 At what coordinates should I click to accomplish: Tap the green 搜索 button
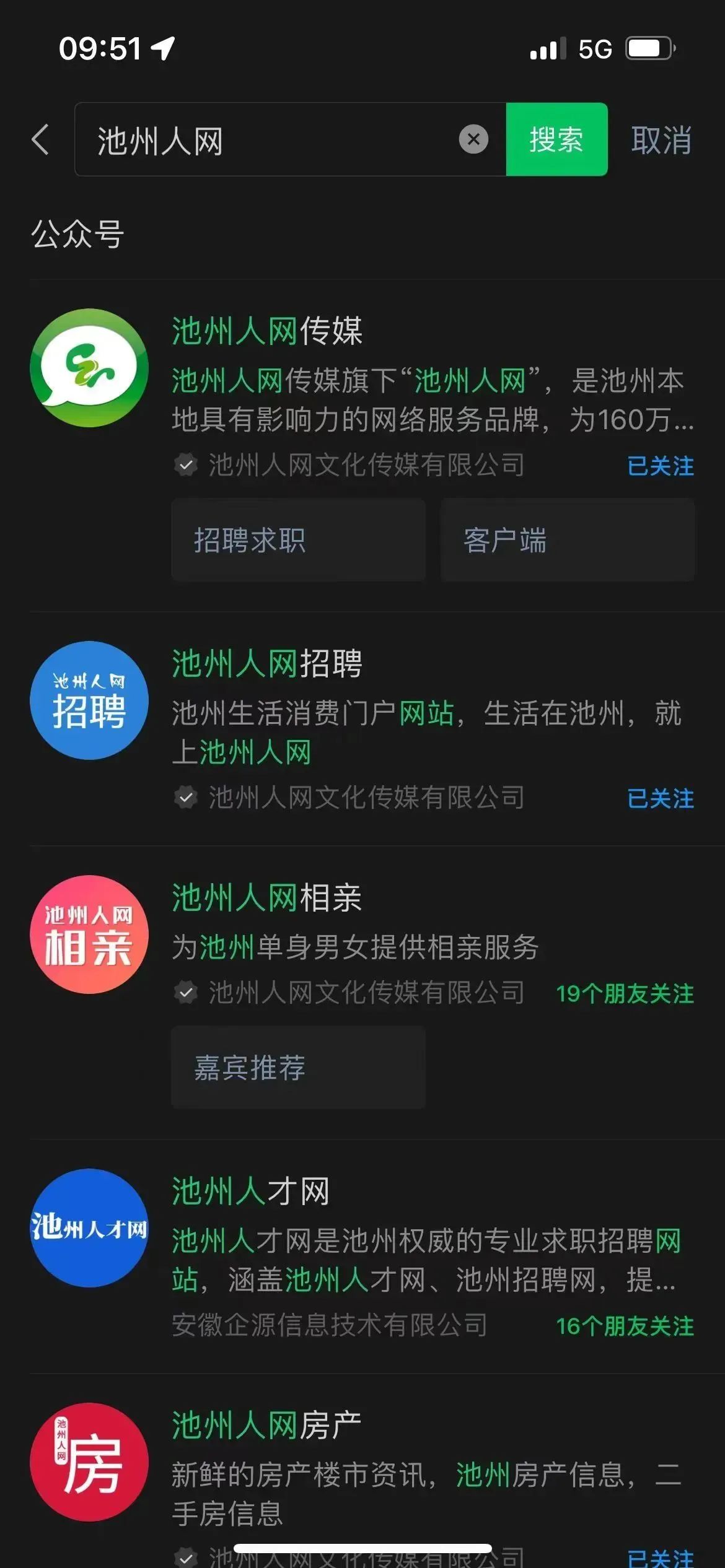pos(556,139)
